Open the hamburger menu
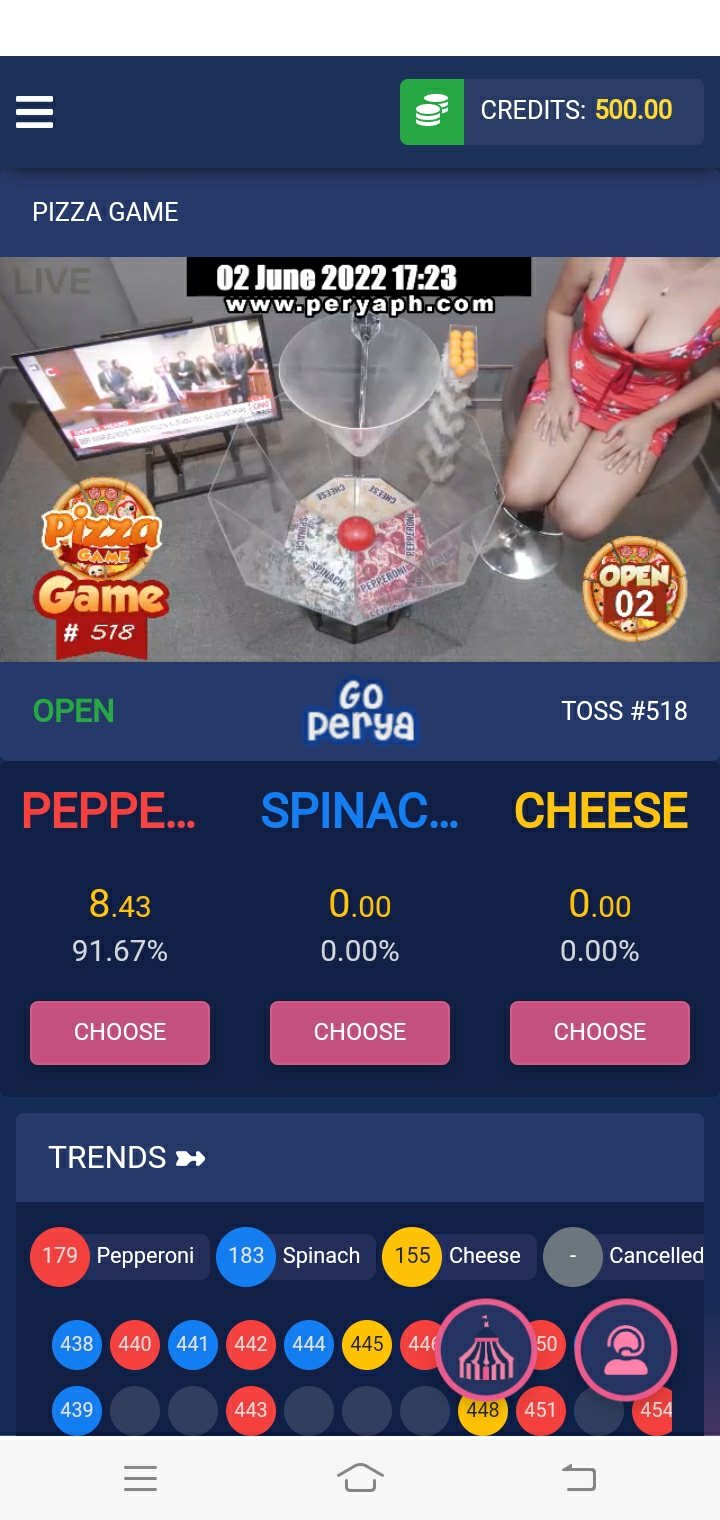The height and width of the screenshot is (1520, 720). coord(34,111)
